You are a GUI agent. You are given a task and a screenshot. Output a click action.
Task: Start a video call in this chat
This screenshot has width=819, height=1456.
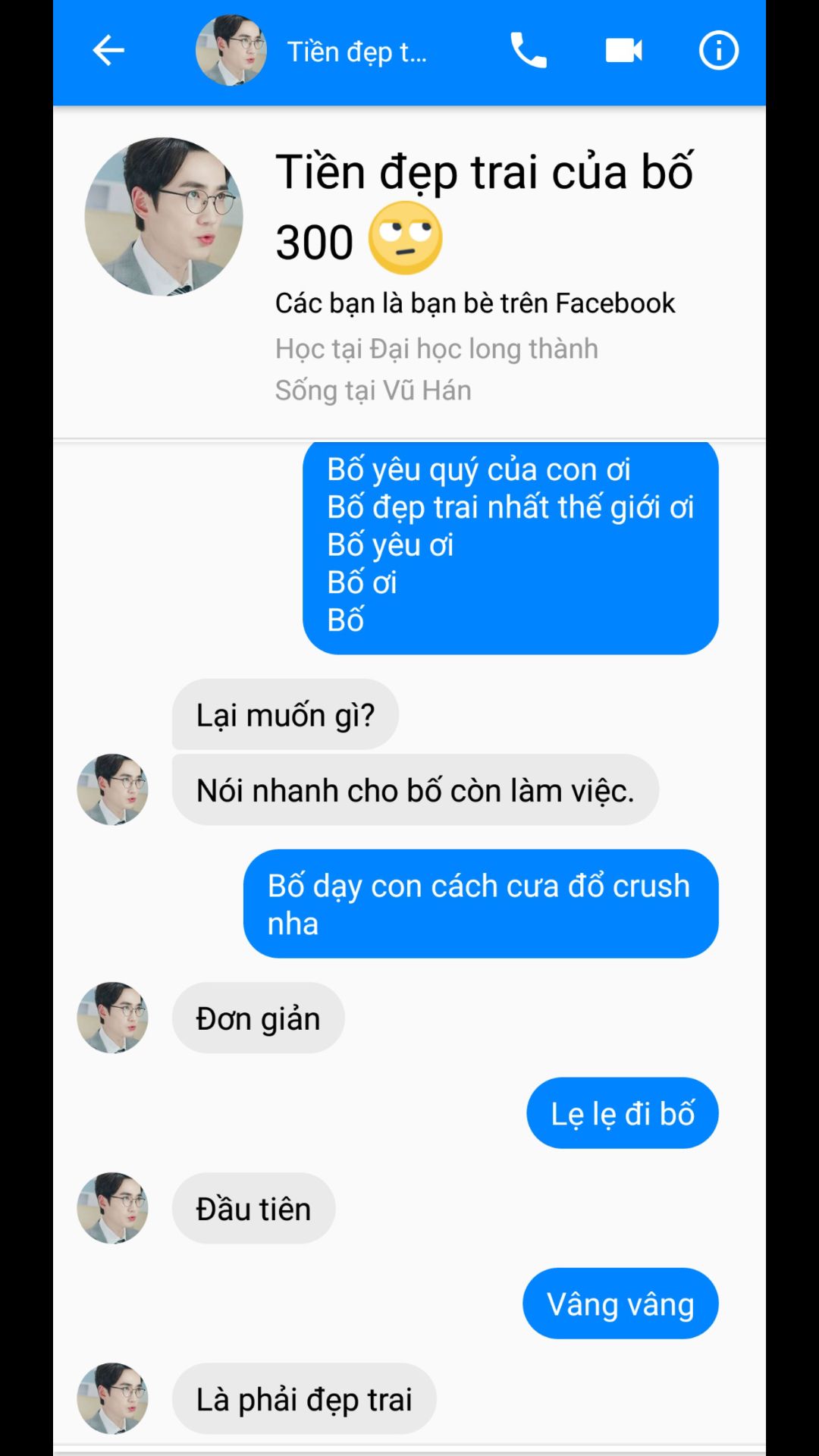(x=623, y=51)
